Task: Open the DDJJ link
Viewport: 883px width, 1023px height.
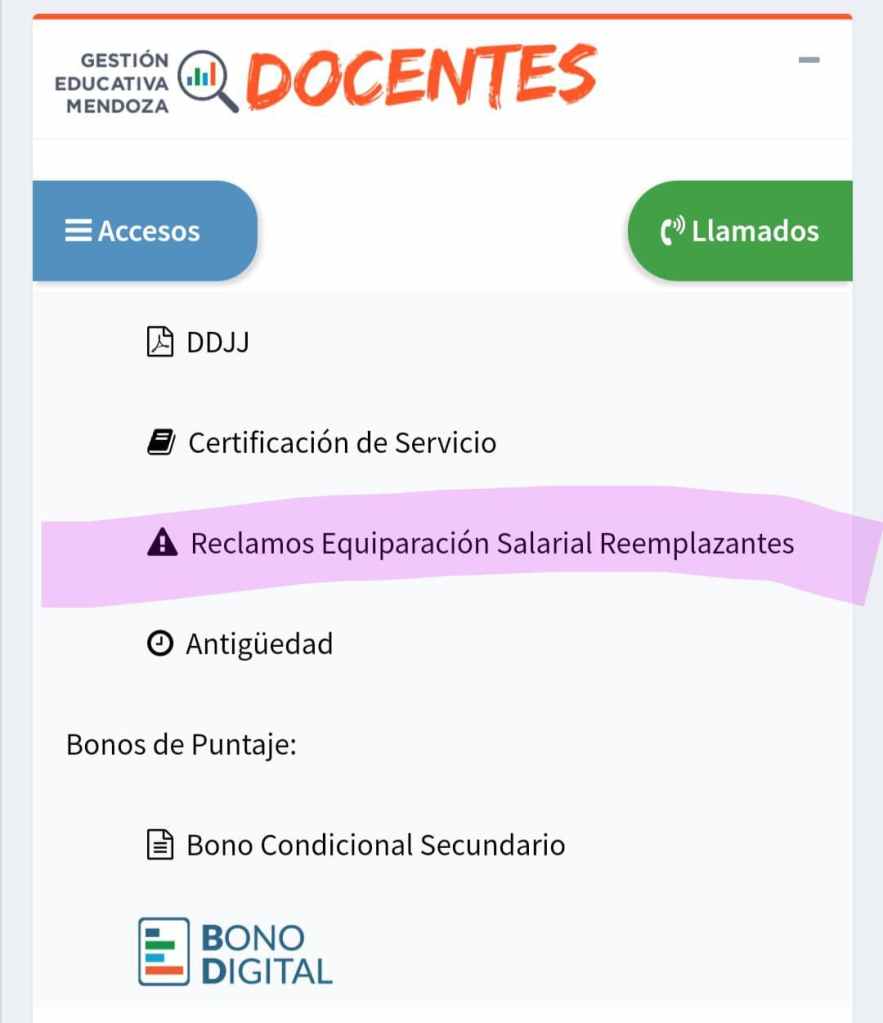Action: point(217,343)
